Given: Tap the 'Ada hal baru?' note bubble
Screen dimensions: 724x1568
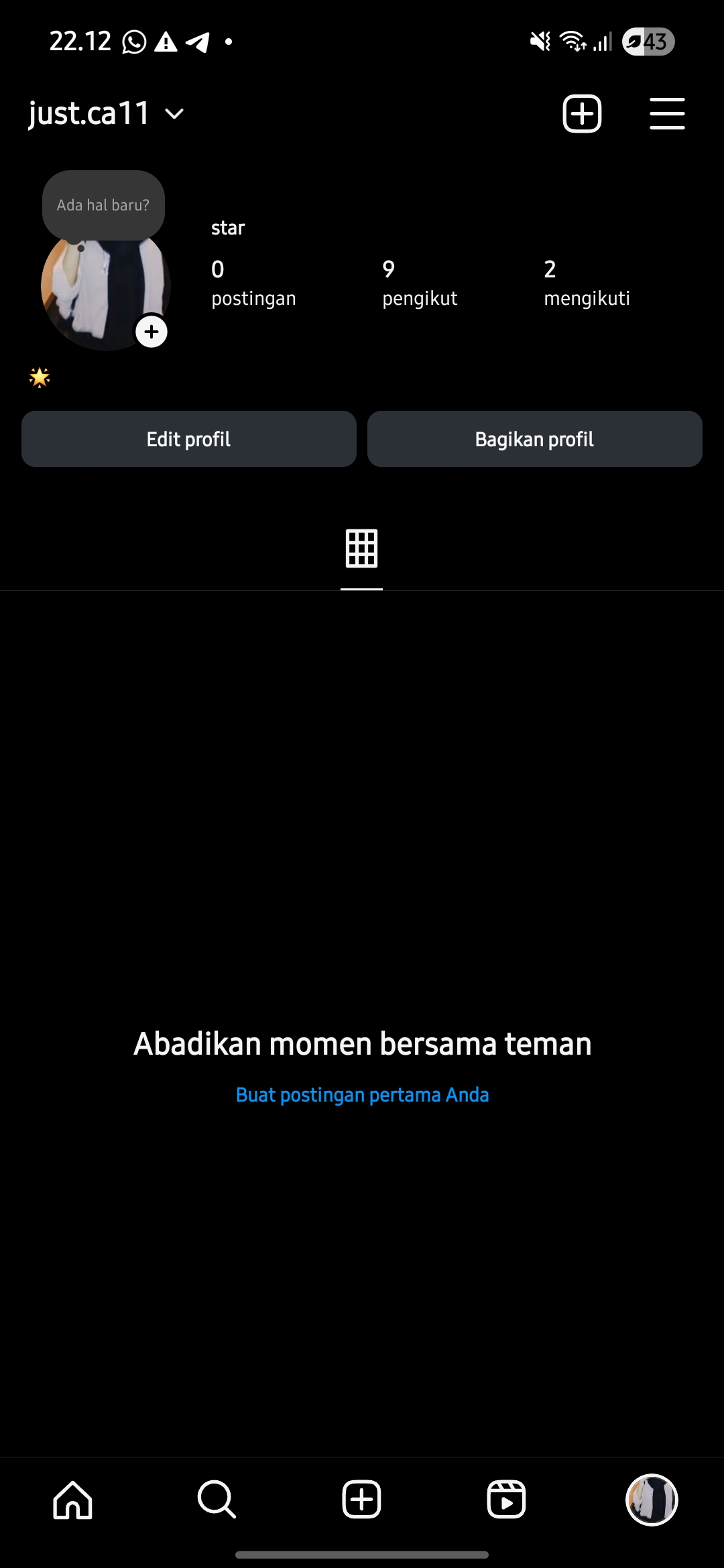Looking at the screenshot, I should pos(103,205).
